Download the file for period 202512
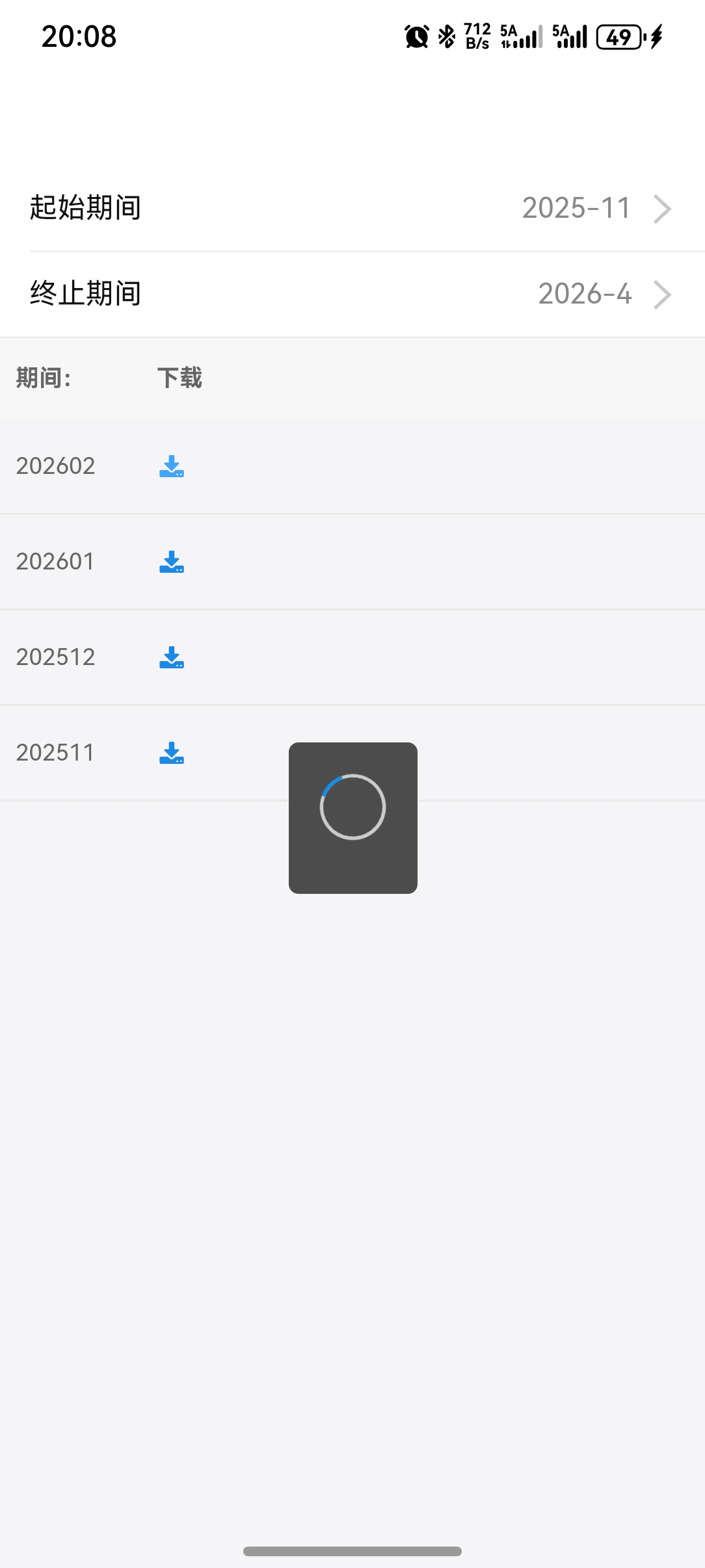Viewport: 705px width, 1568px height. coord(172,657)
